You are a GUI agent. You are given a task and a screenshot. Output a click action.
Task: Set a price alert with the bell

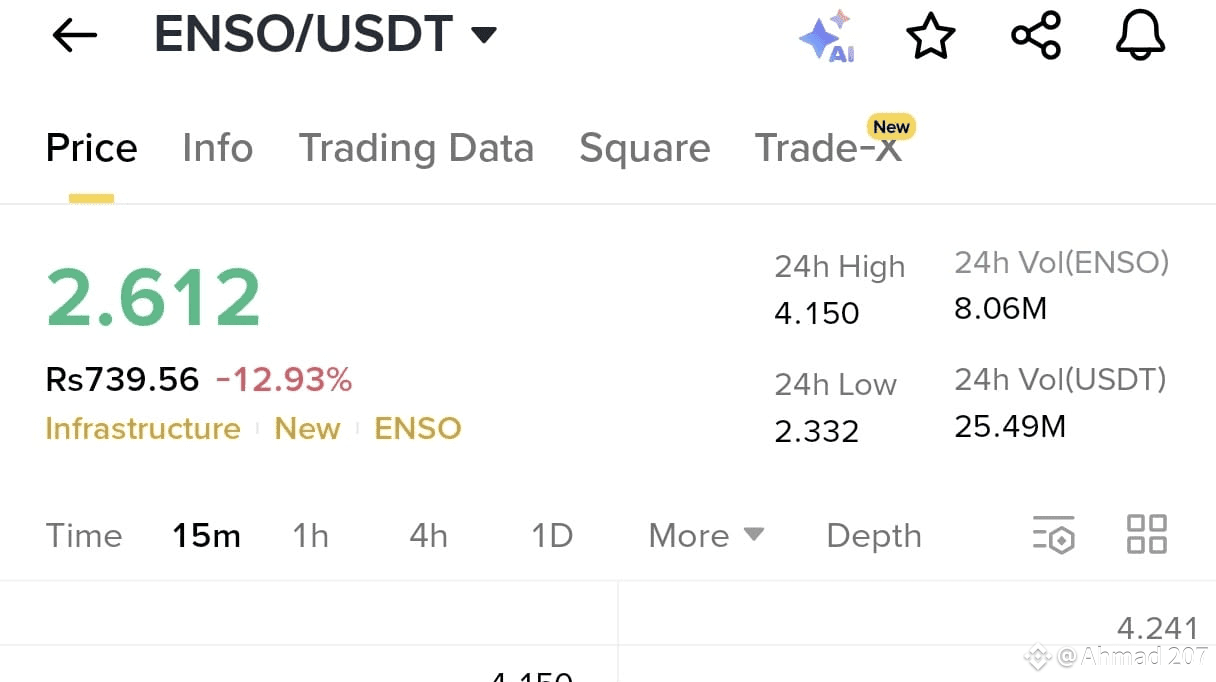coord(1140,36)
